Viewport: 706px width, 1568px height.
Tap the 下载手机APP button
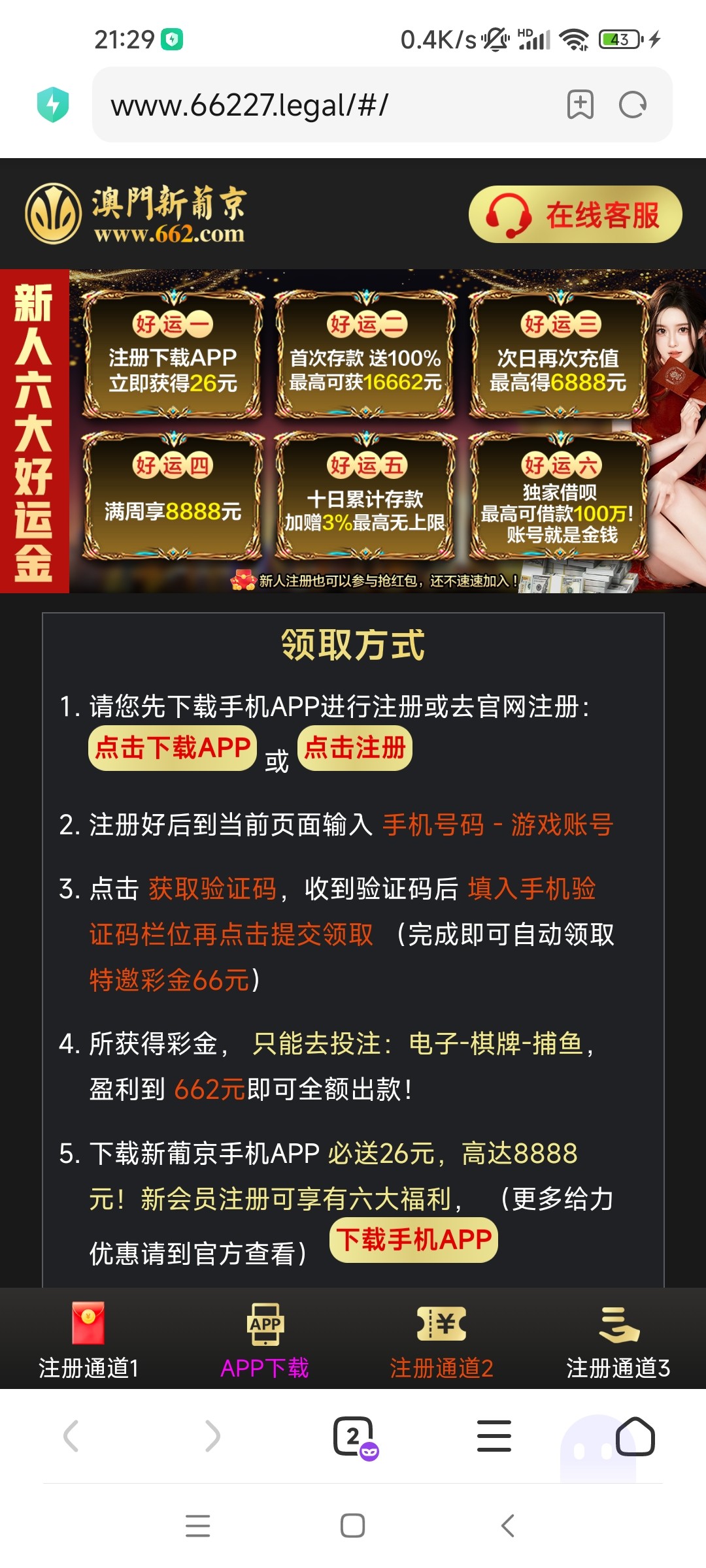coord(414,1239)
